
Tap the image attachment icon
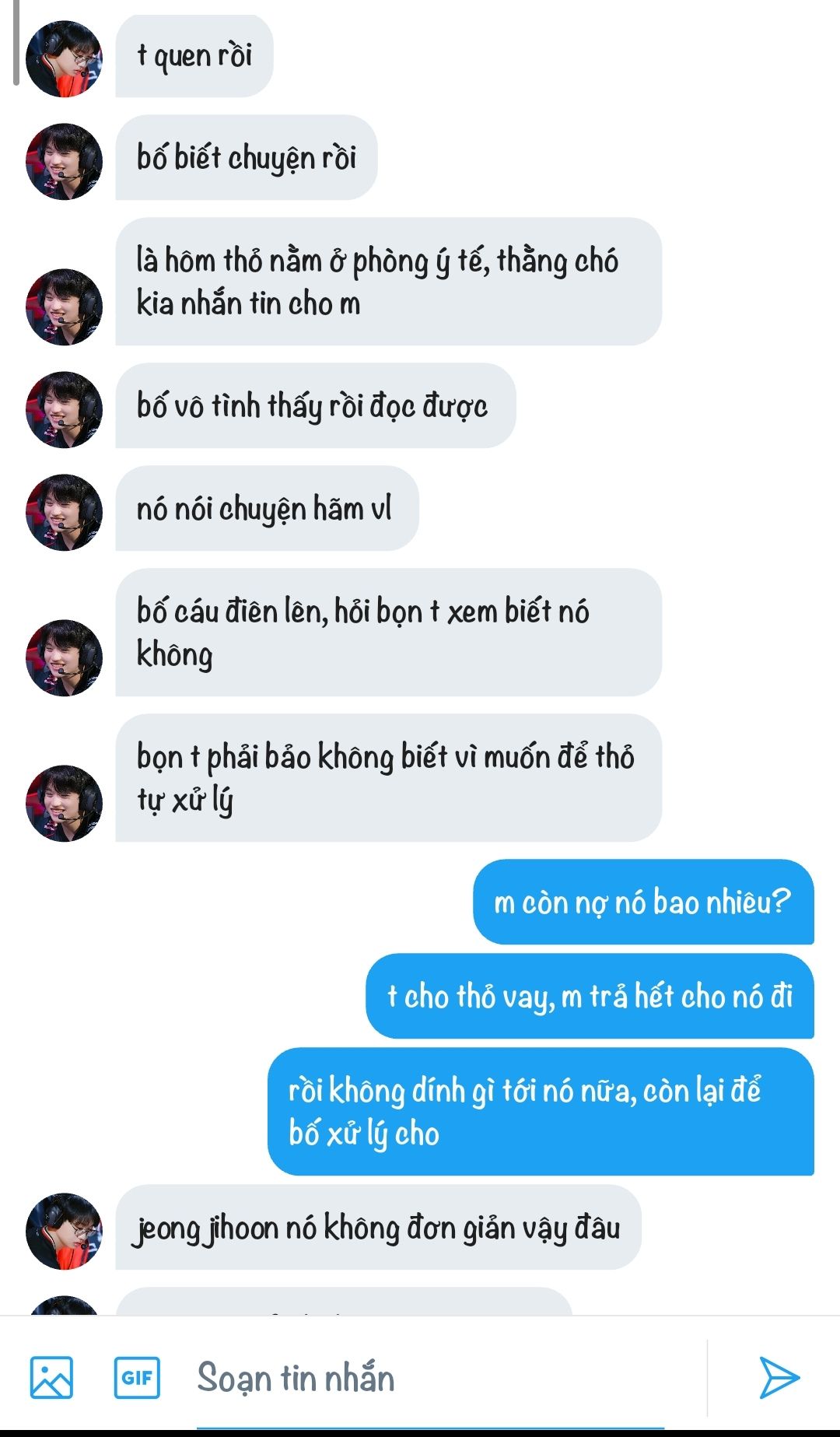coord(51,1377)
